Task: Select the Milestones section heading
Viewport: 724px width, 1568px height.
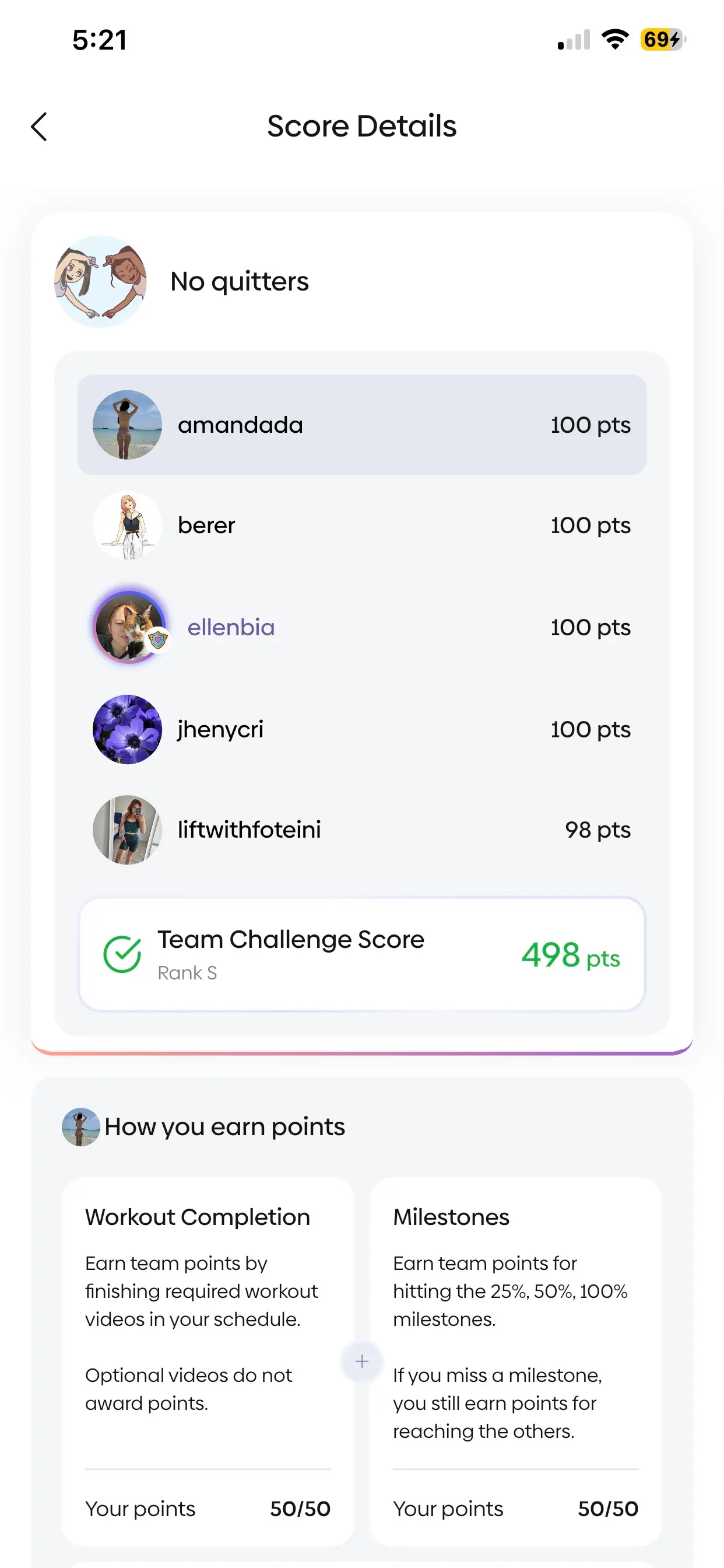Action: point(451,1217)
